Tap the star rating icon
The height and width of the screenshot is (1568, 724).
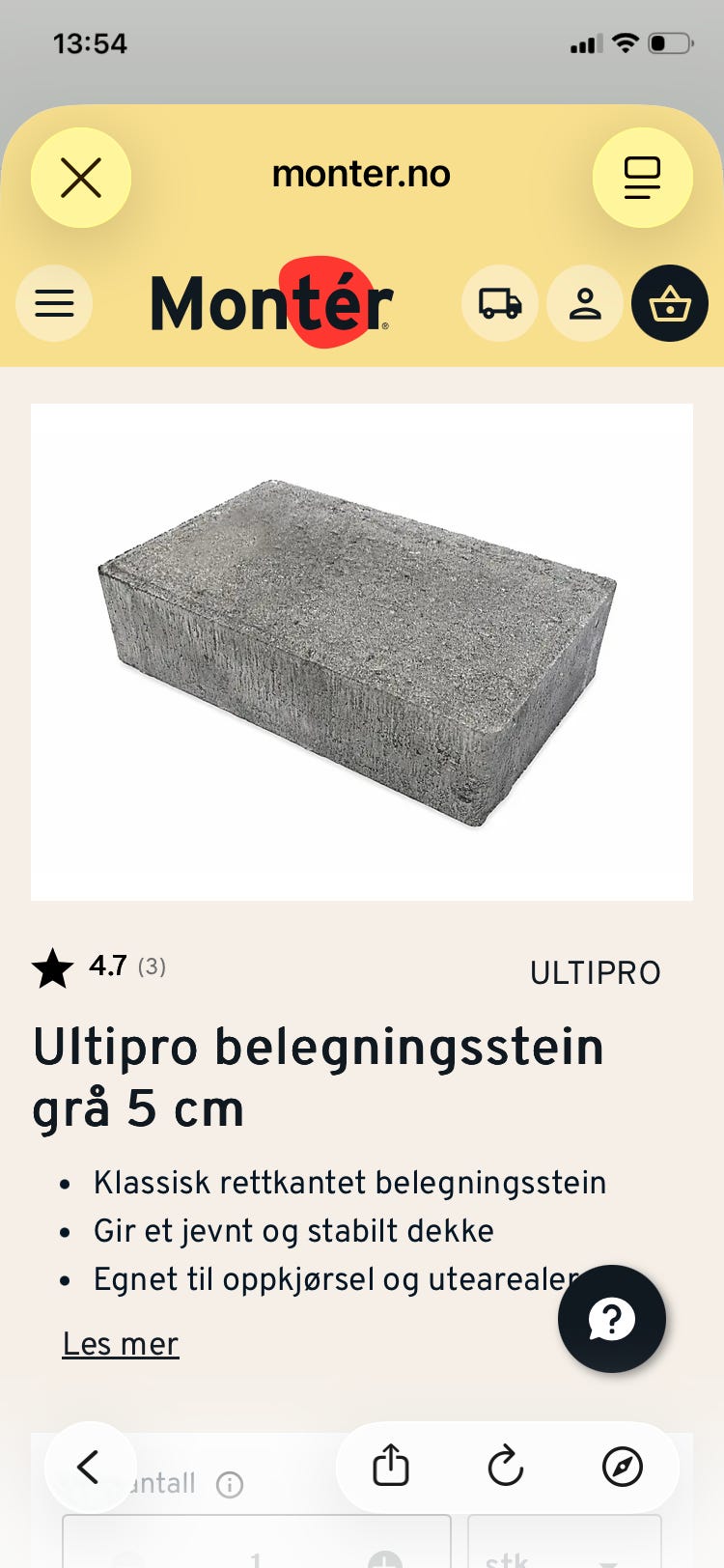point(52,966)
